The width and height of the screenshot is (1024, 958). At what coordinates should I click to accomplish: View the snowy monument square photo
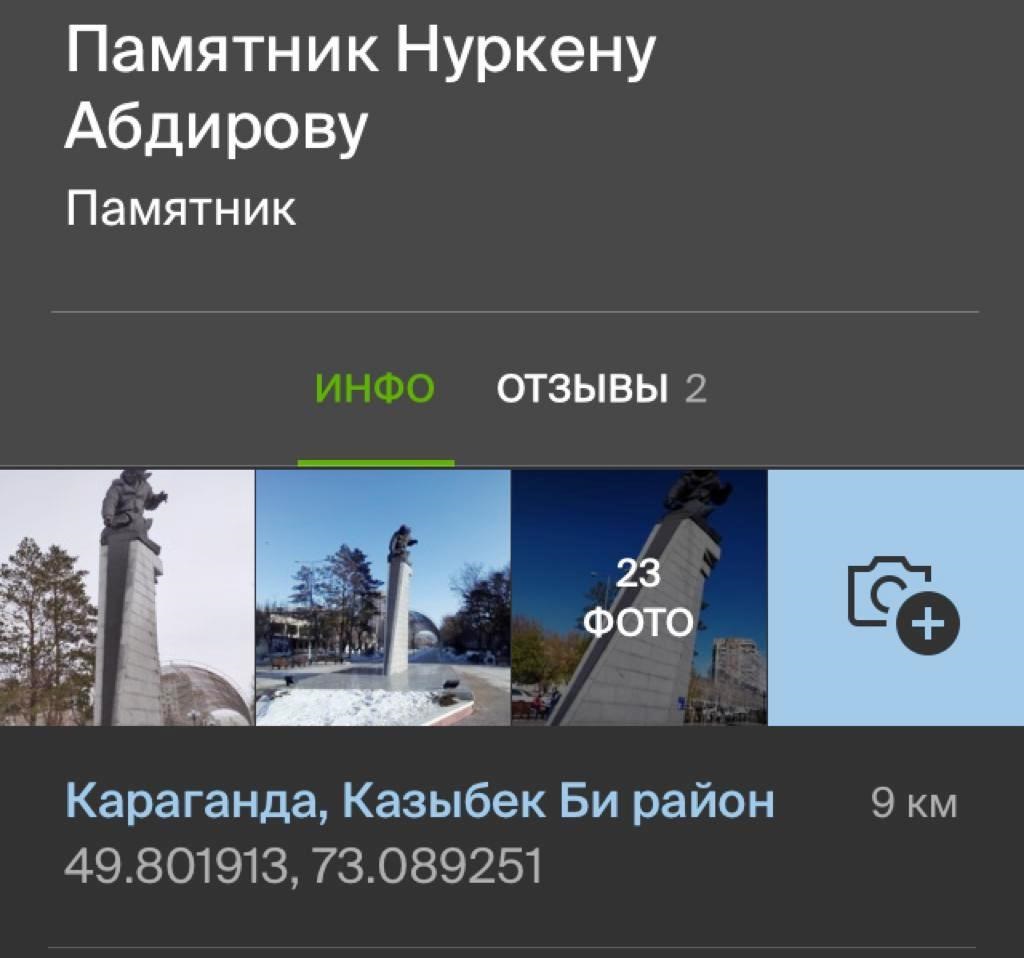click(383, 597)
